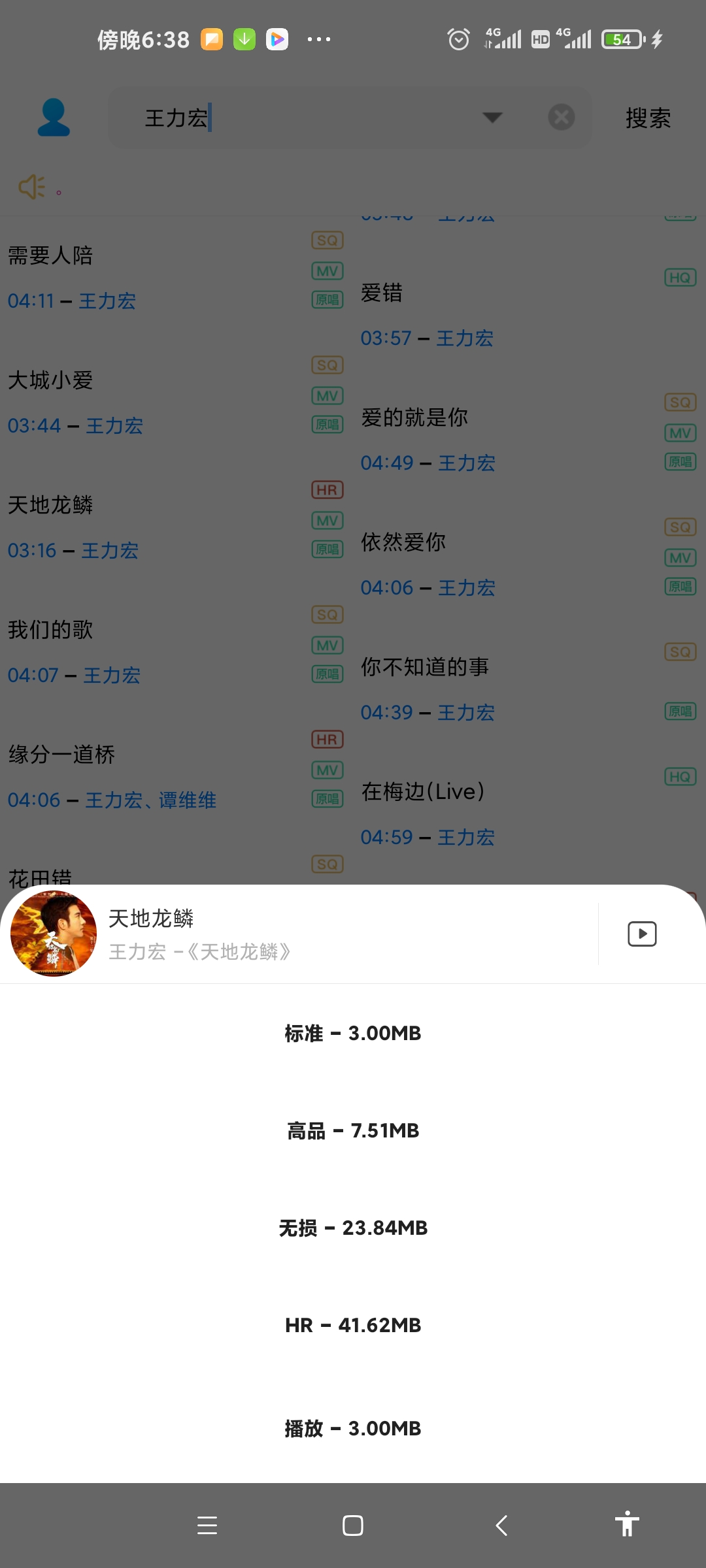The height and width of the screenshot is (1568, 706).
Task: Tap the 天地龙鳞 album cover
Action: pos(54,934)
